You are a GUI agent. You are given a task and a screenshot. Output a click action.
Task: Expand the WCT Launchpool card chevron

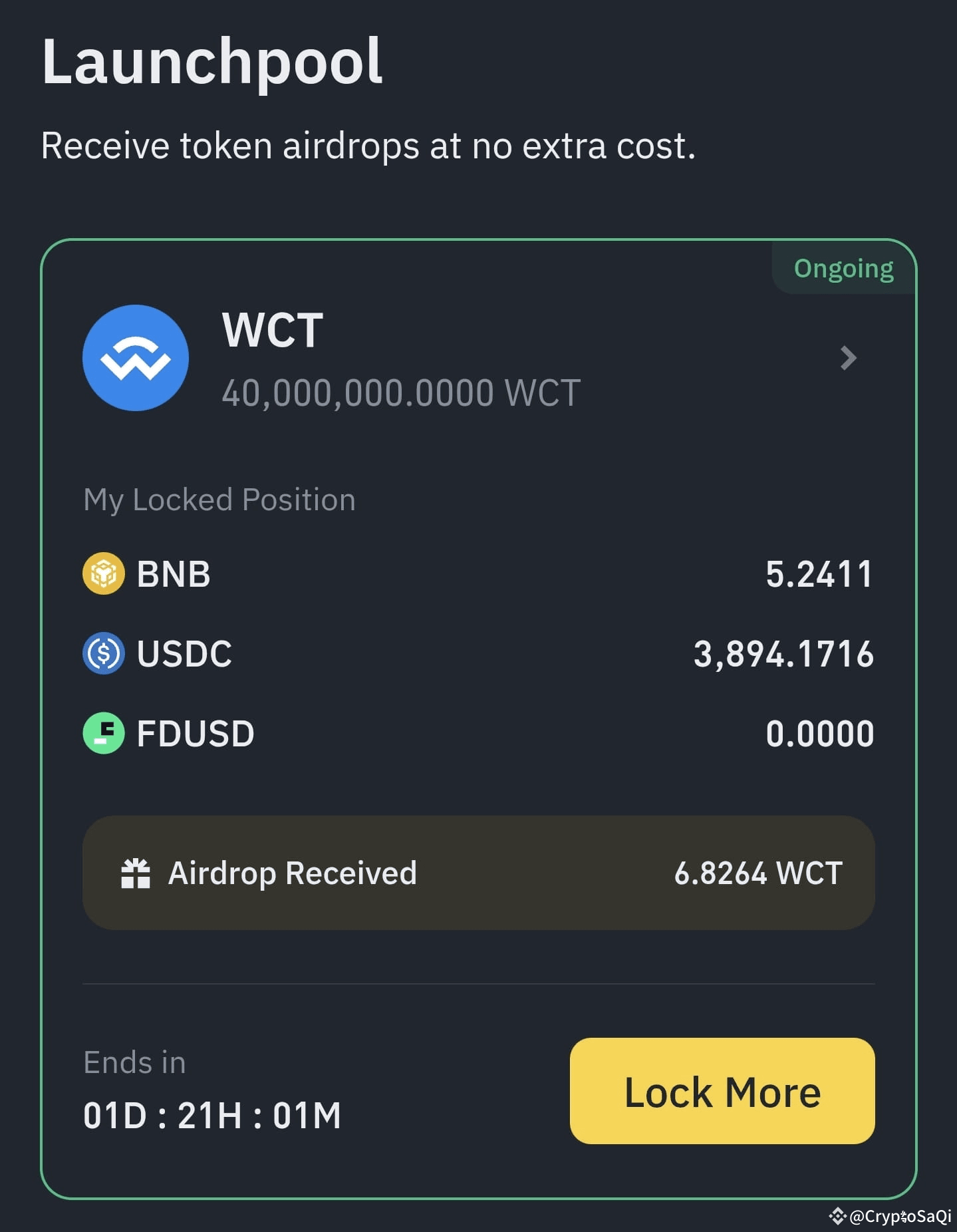pos(847,358)
